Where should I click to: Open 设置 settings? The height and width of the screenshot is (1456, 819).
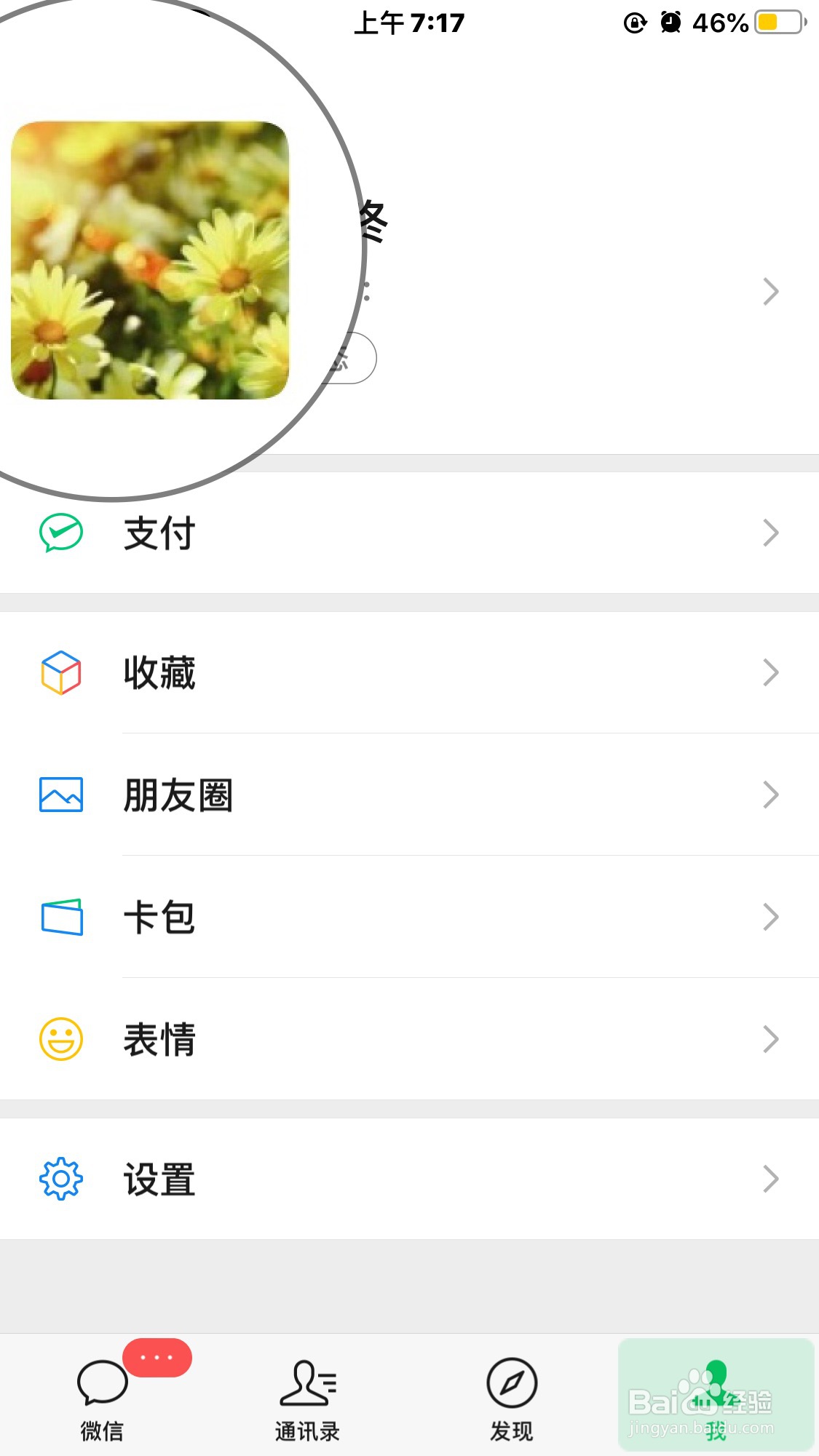[409, 1179]
